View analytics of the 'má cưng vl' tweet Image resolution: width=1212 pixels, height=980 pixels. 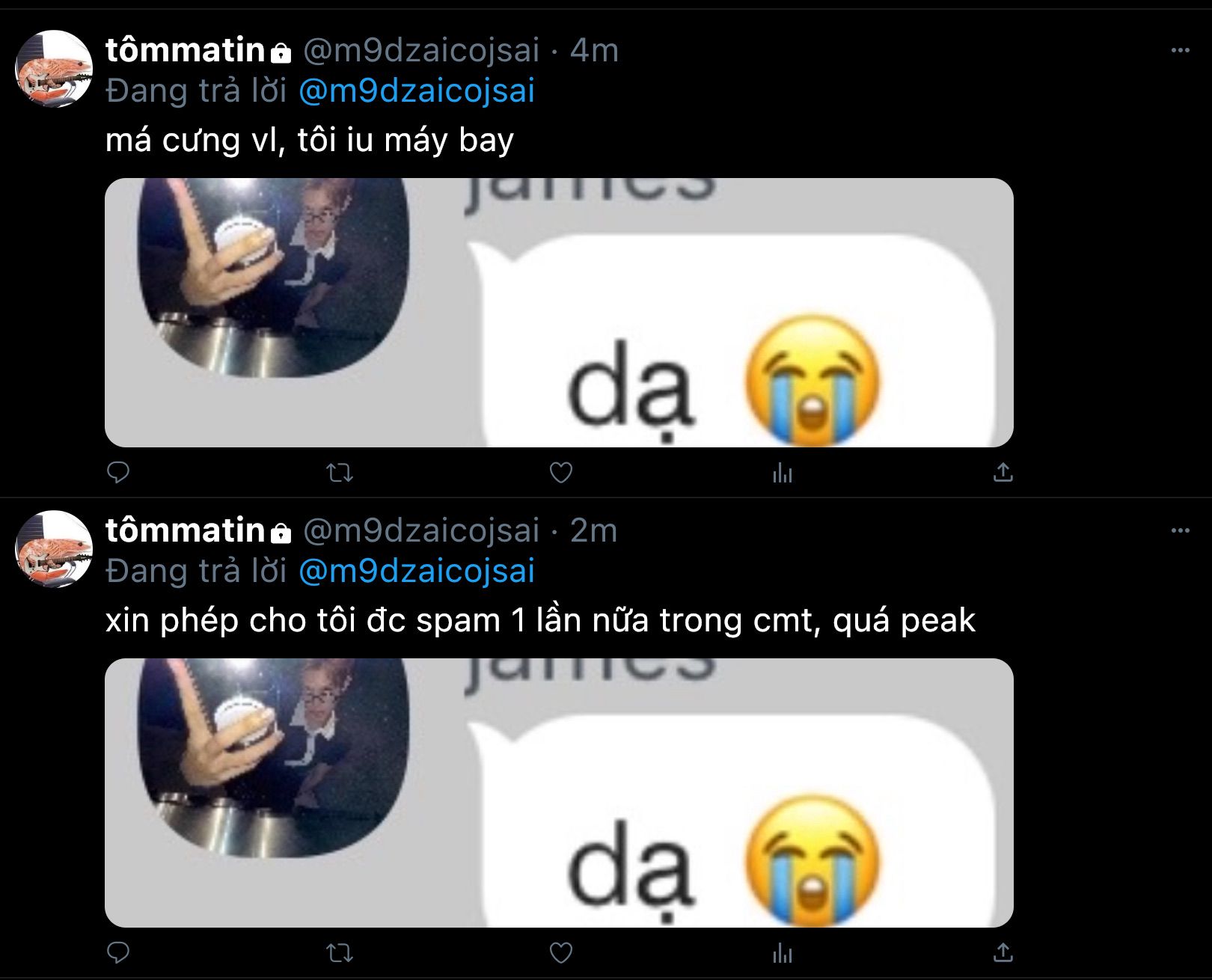click(783, 472)
